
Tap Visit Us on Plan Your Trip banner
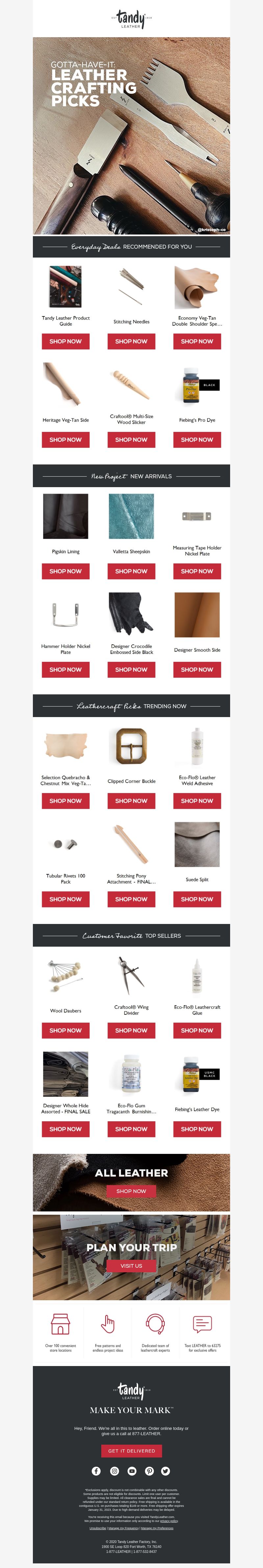pyautogui.click(x=131, y=1265)
